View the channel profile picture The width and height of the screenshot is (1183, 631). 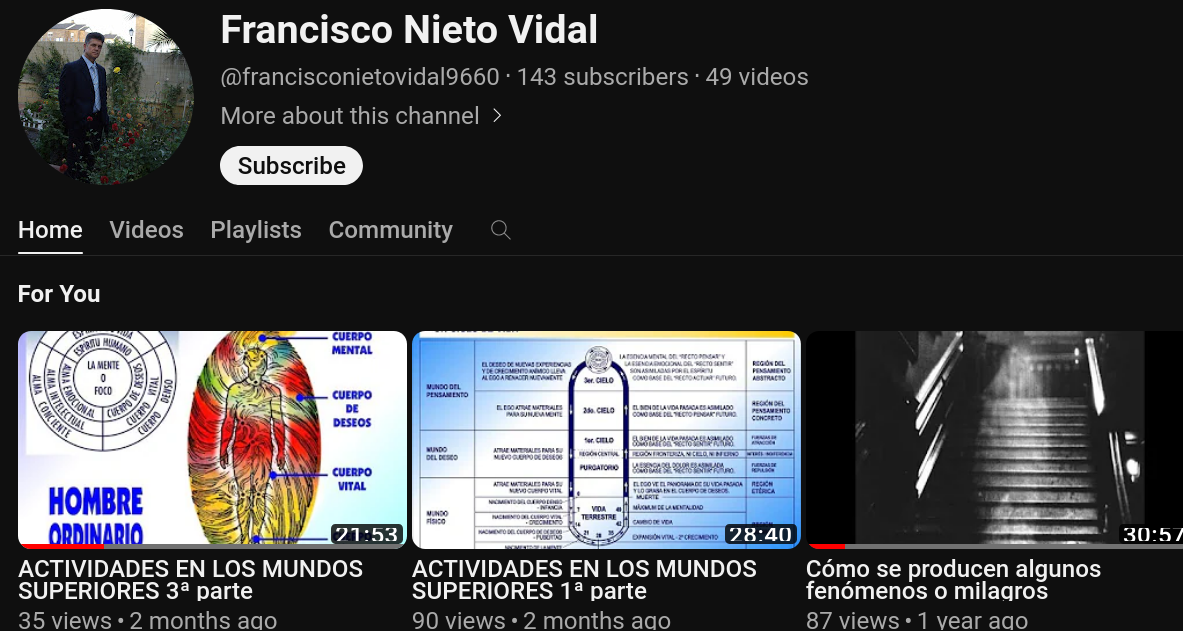coord(106,97)
